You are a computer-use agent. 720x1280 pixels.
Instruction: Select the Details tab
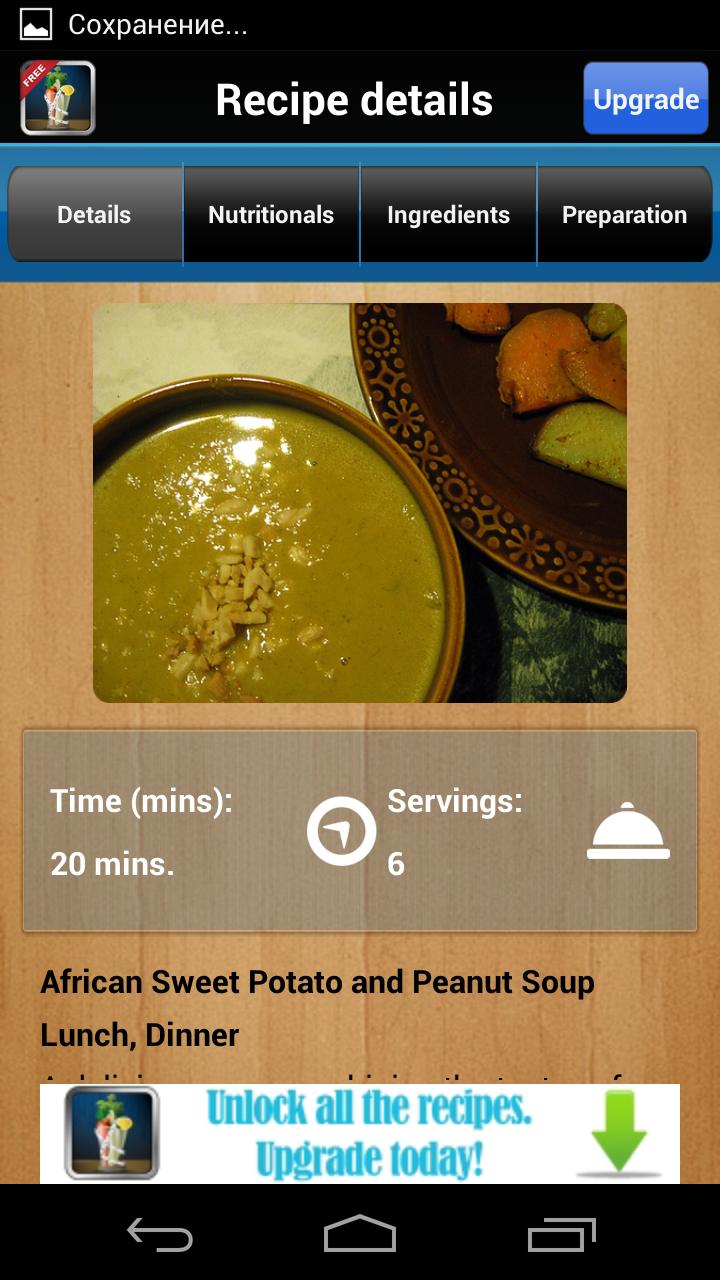point(95,215)
